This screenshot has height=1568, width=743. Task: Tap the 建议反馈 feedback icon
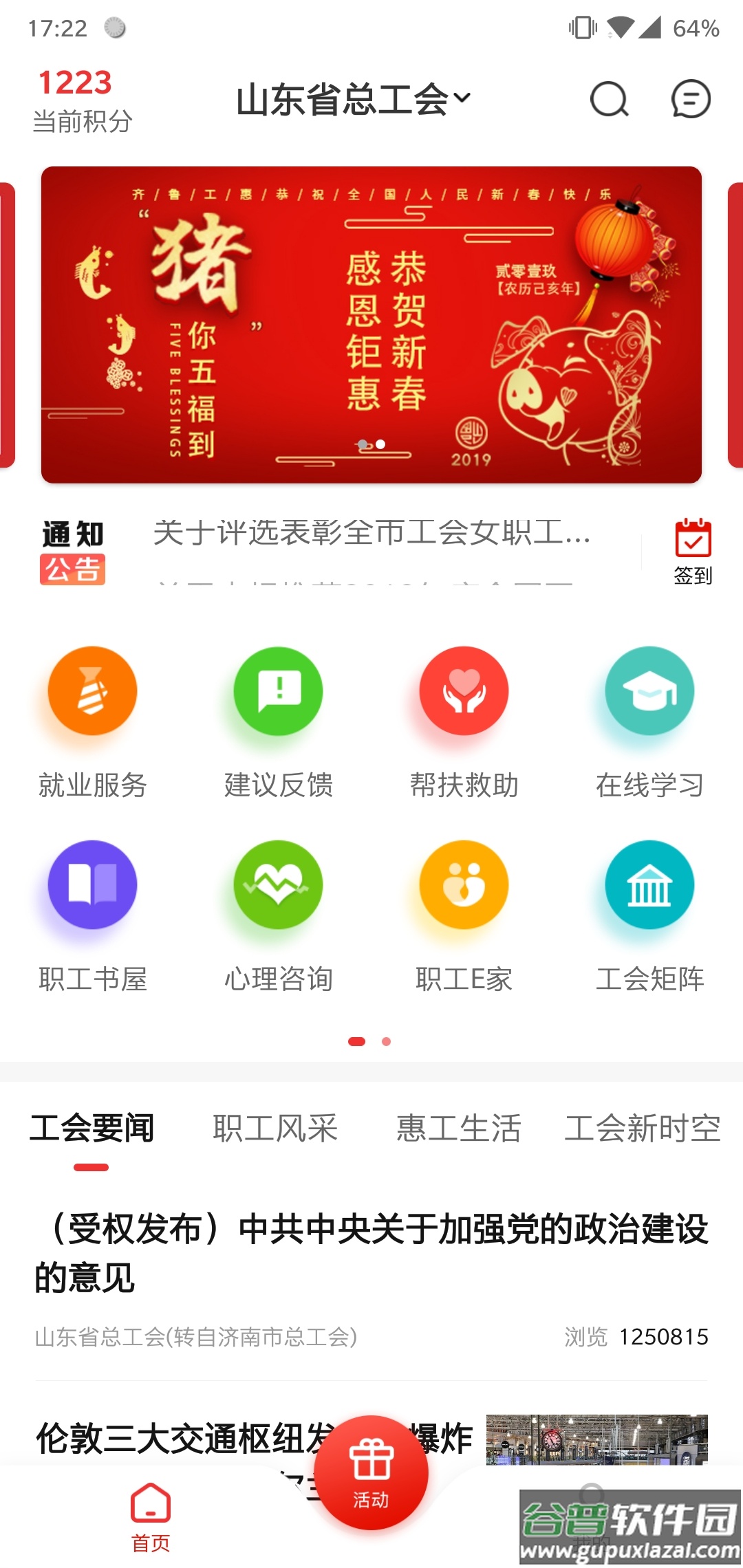277,691
